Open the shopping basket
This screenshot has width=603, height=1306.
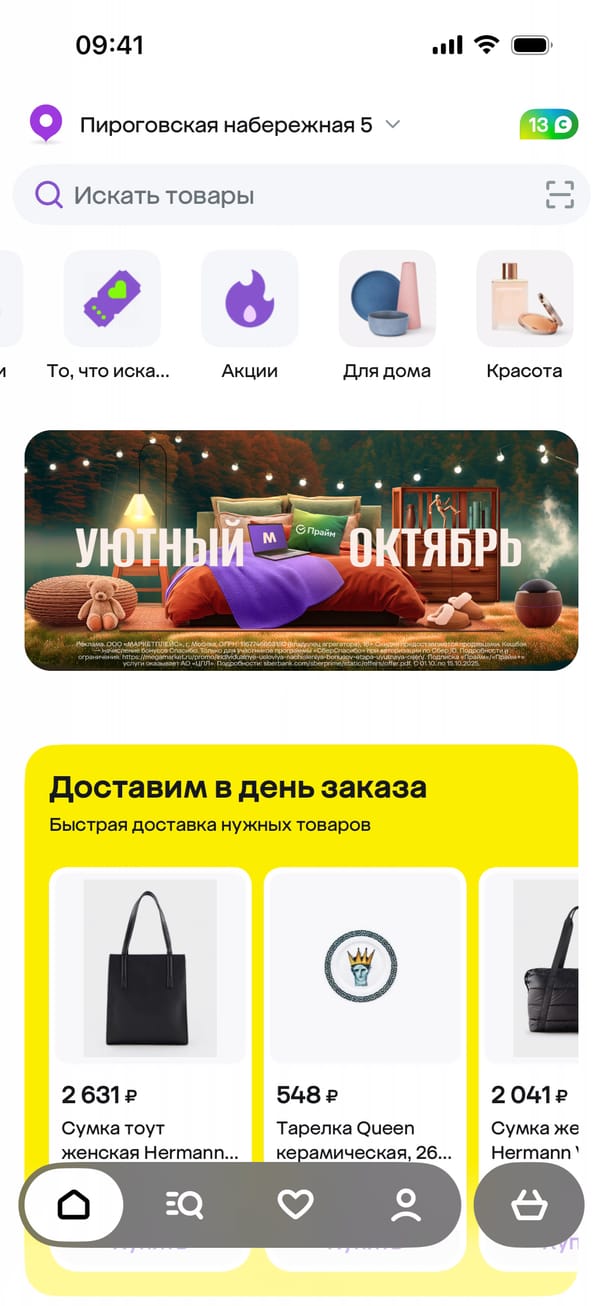pos(528,1205)
